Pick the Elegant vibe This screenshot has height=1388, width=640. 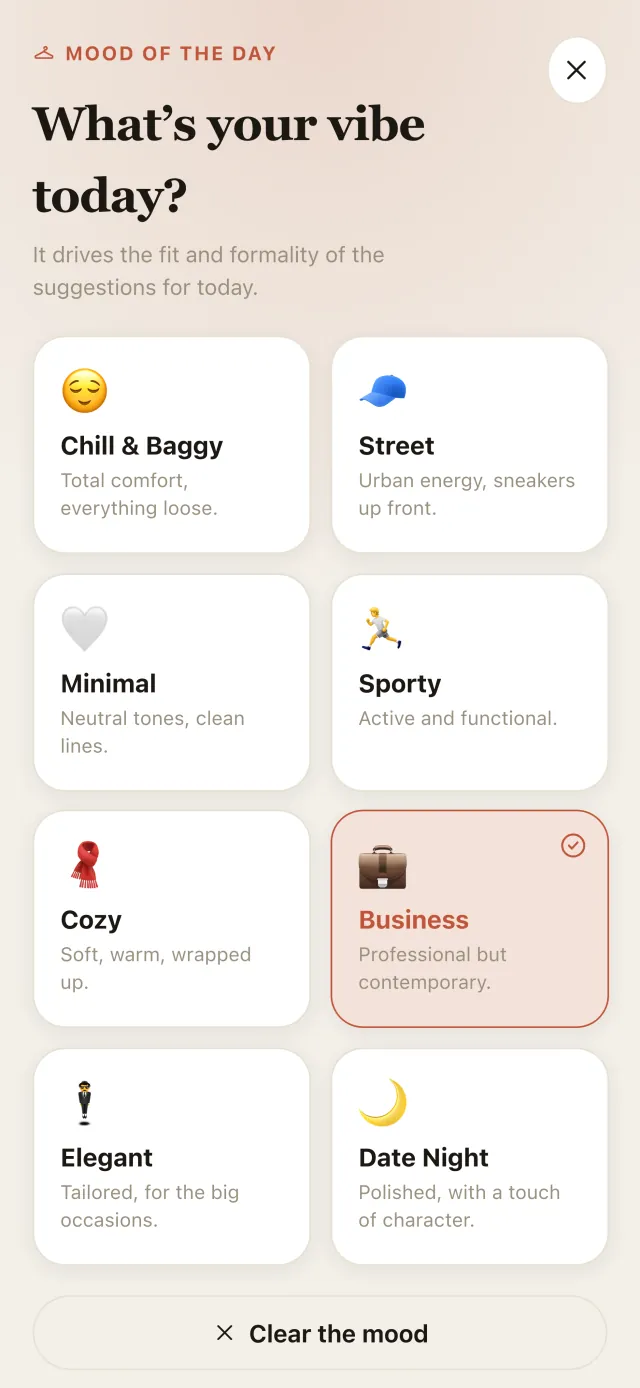pos(172,1157)
